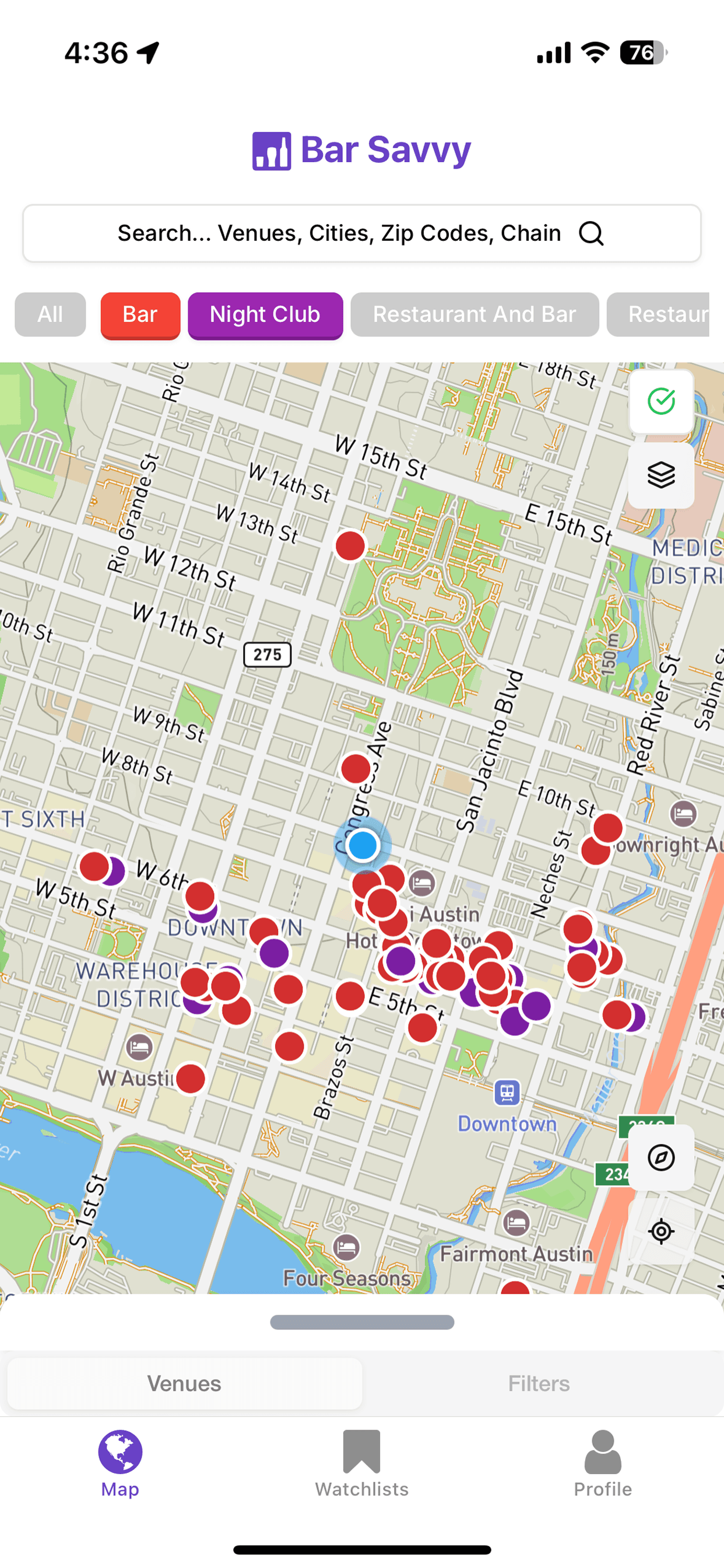Image resolution: width=724 pixels, height=1568 pixels.
Task: Open the map layers control
Action: [660, 475]
